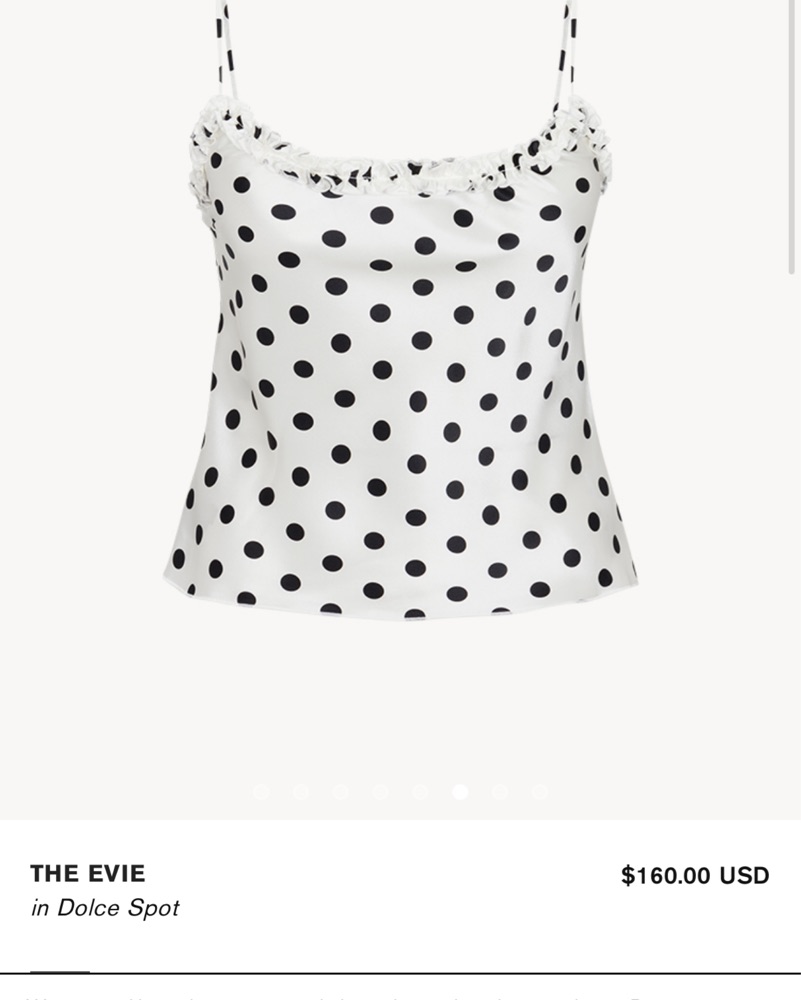Image resolution: width=801 pixels, height=1000 pixels.
Task: Jump to the first image indicator dot
Action: 260,792
